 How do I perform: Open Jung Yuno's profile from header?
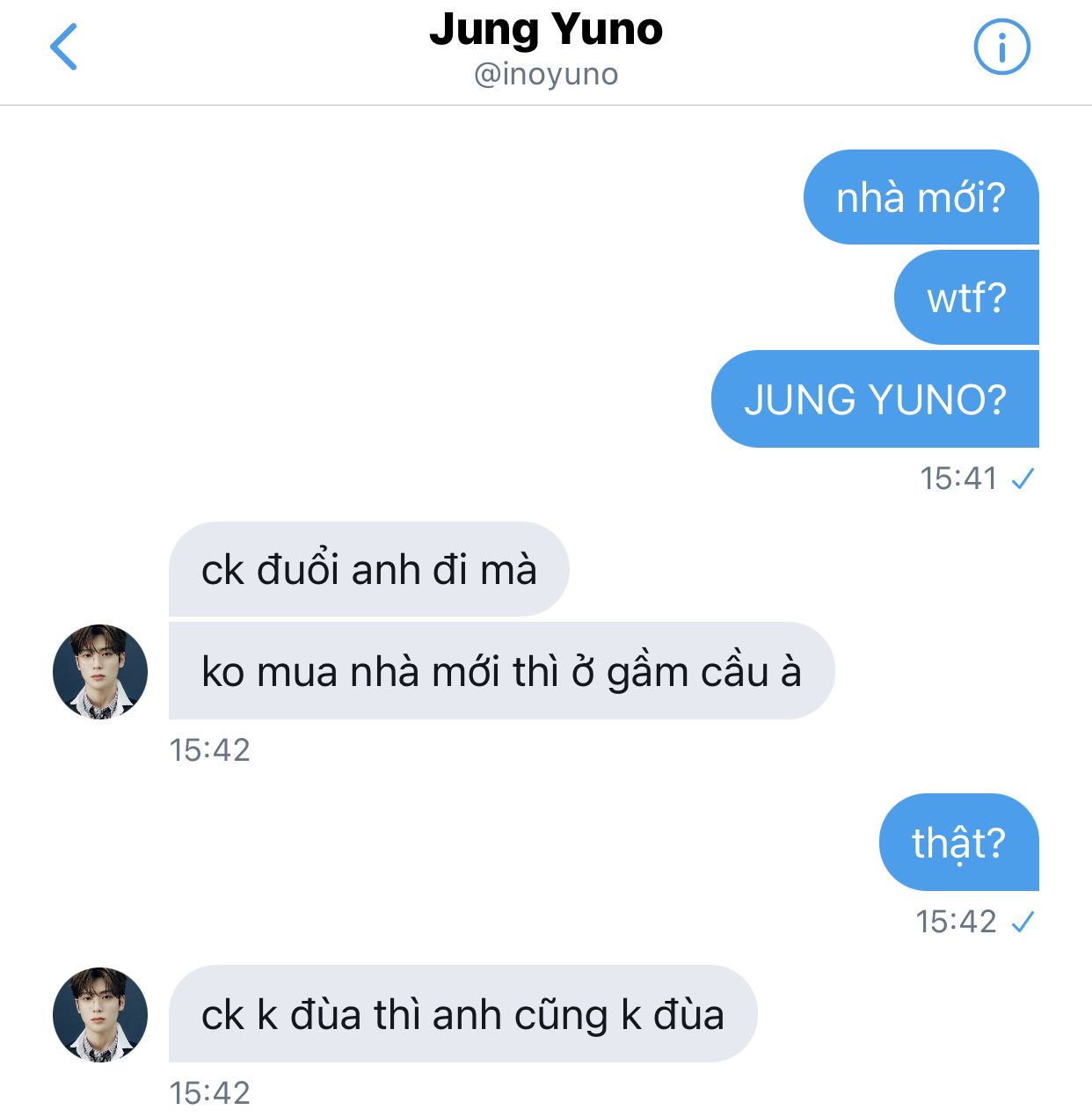[x=545, y=48]
